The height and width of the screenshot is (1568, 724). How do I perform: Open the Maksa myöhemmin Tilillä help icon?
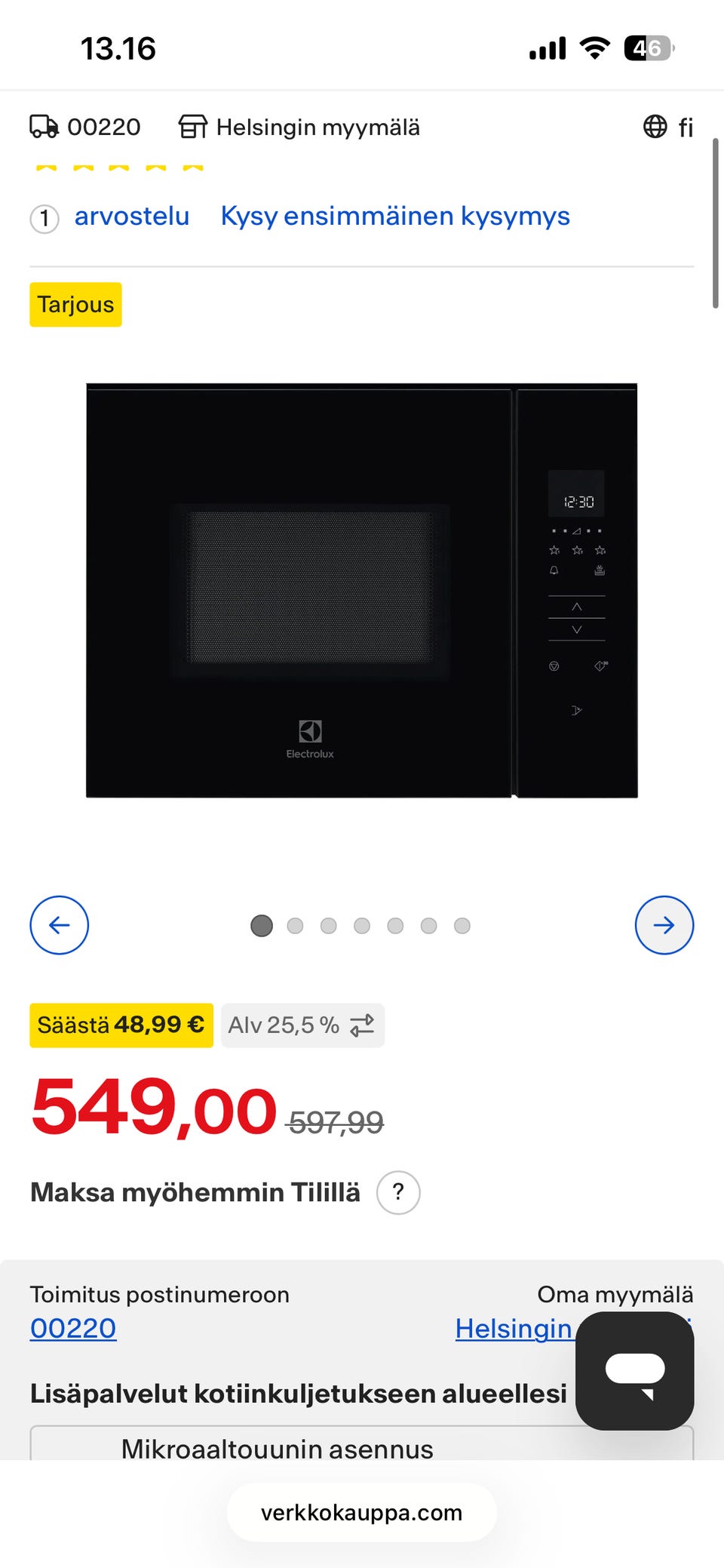pos(398,1192)
